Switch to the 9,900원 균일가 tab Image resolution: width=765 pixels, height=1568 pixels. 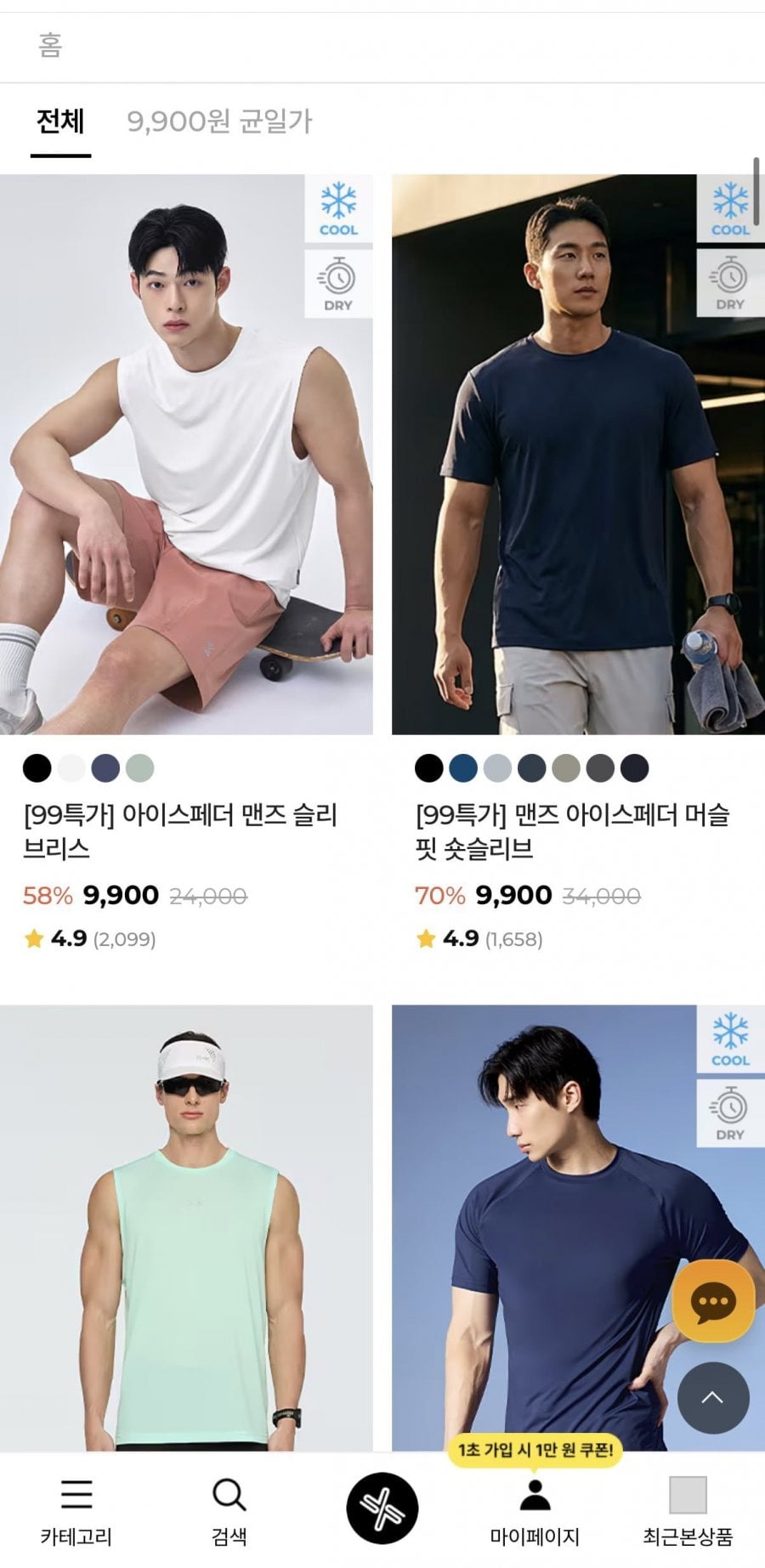coord(219,122)
